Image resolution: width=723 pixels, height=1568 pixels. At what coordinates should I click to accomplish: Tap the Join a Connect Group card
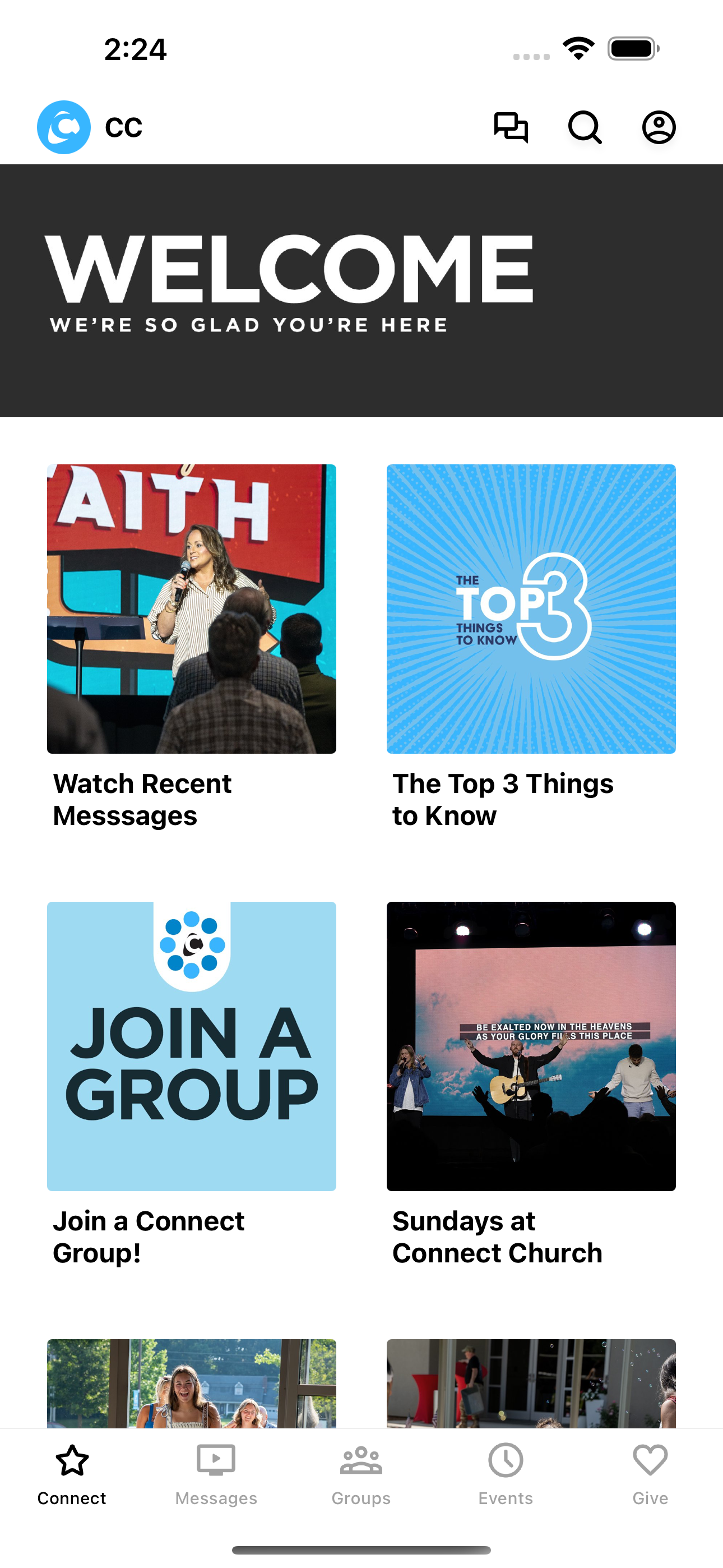[x=191, y=1044]
